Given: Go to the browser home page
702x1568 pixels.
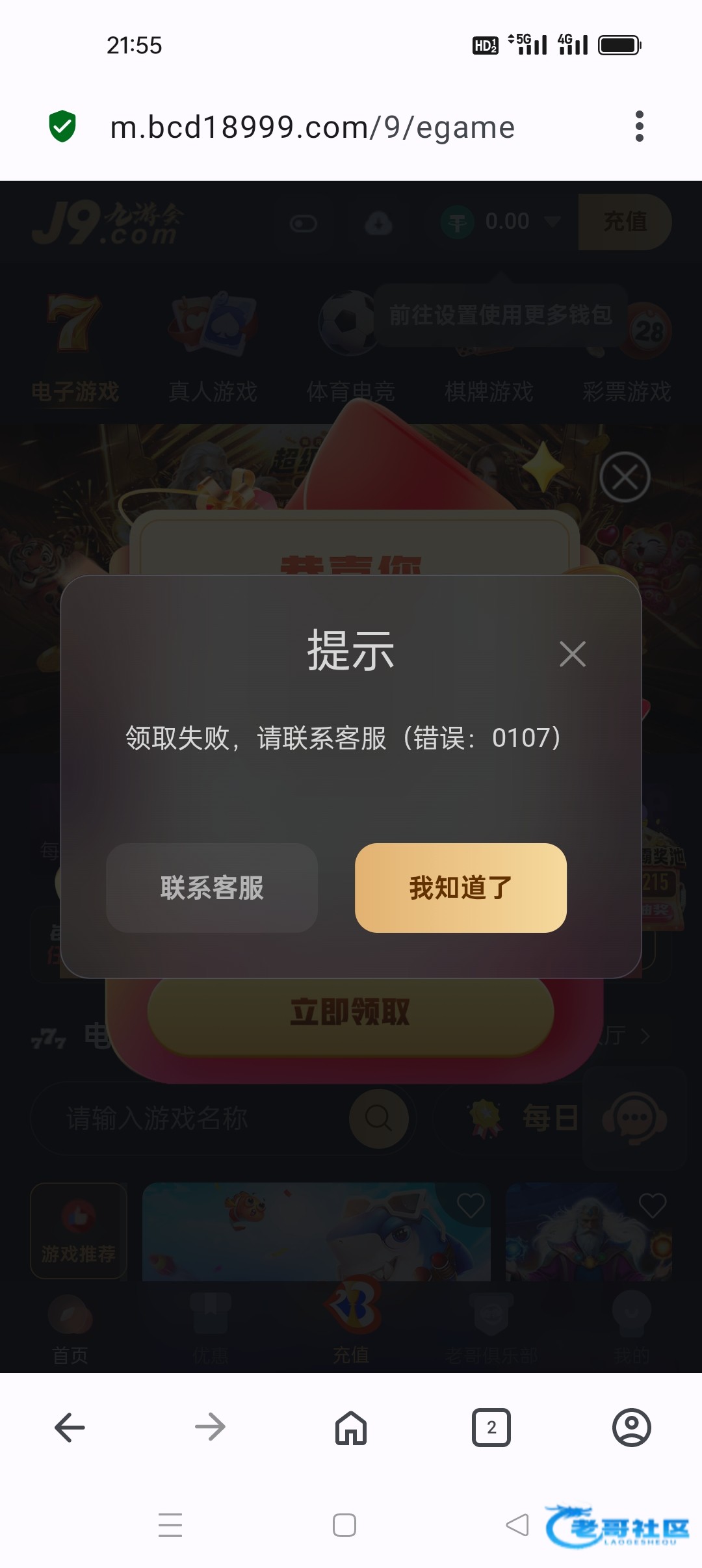Looking at the screenshot, I should [x=350, y=1428].
